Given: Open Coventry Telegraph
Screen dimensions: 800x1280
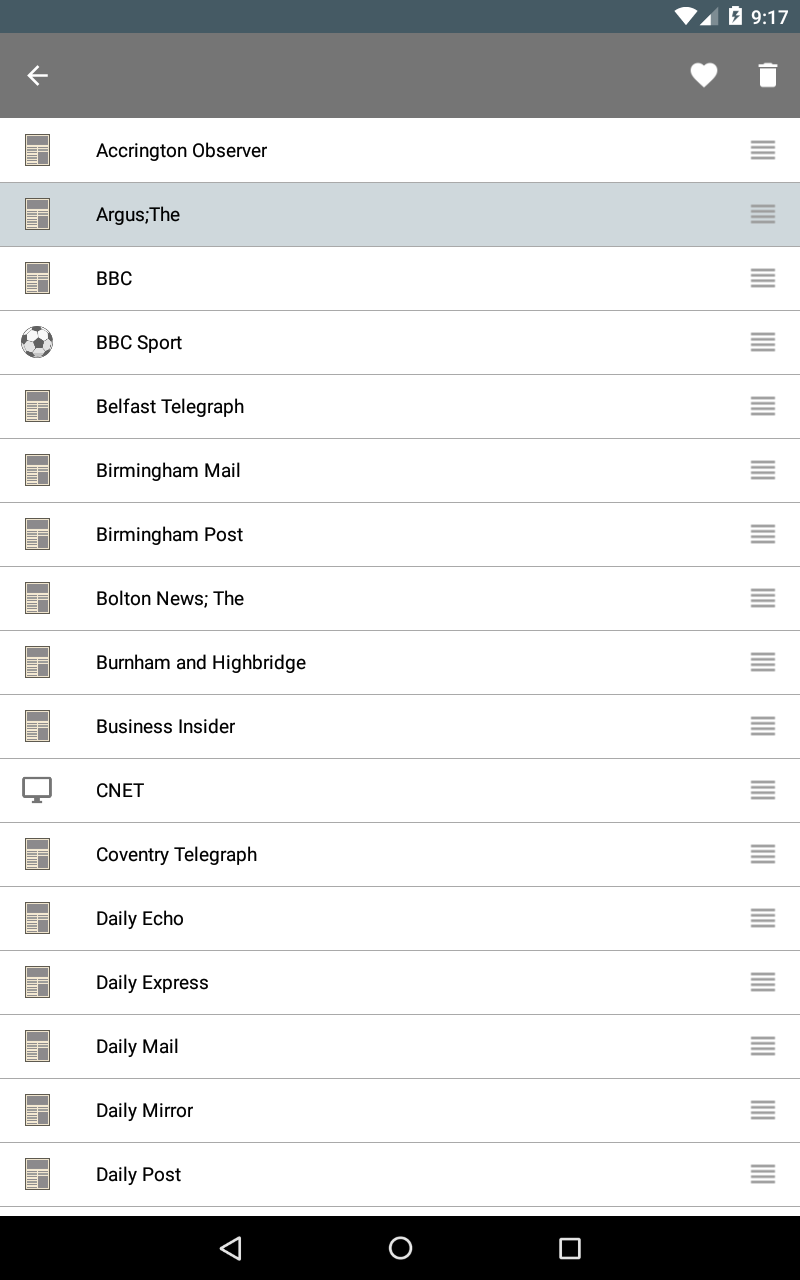Looking at the screenshot, I should [176, 854].
